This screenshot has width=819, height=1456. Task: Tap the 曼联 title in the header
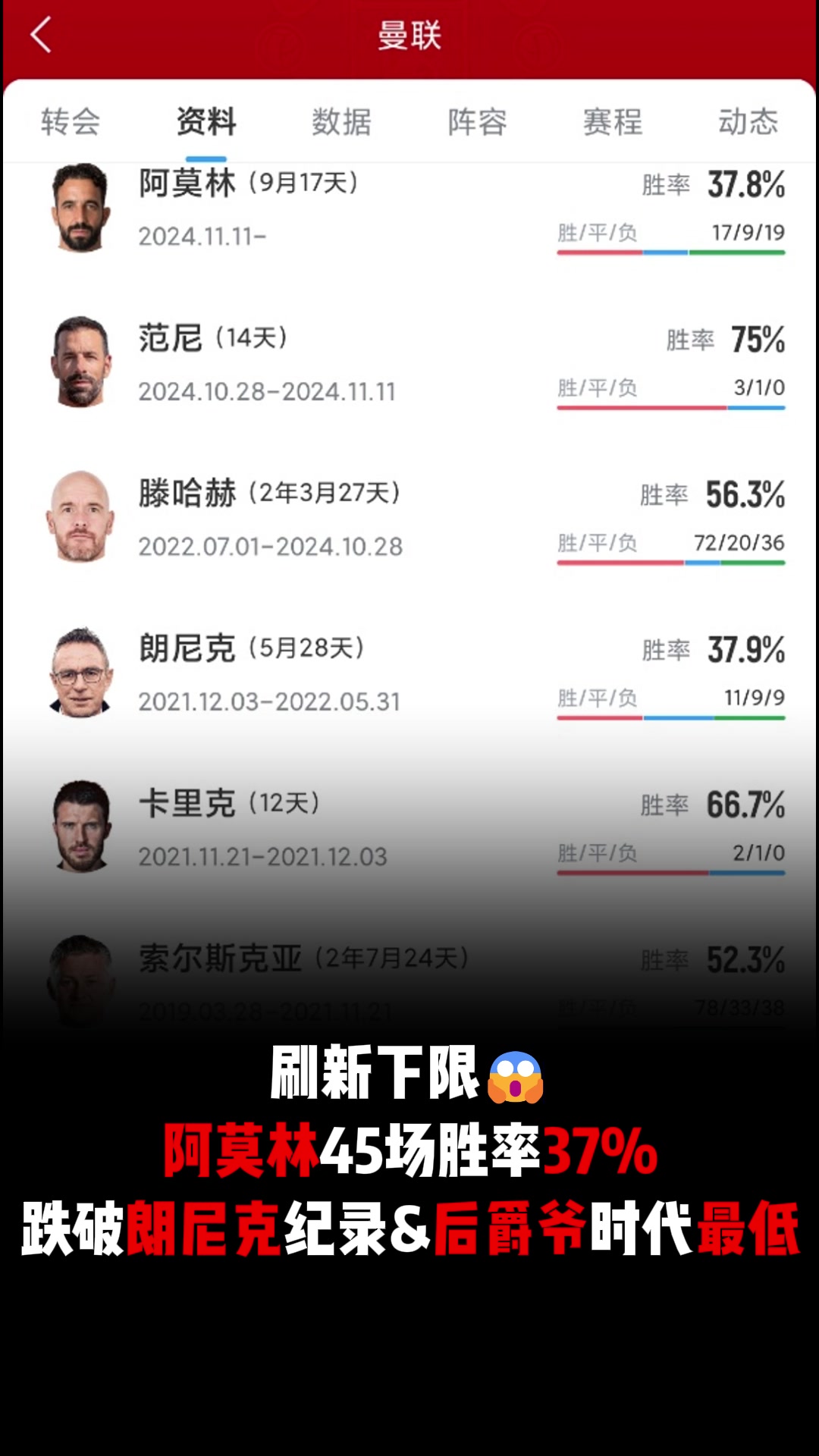[409, 36]
